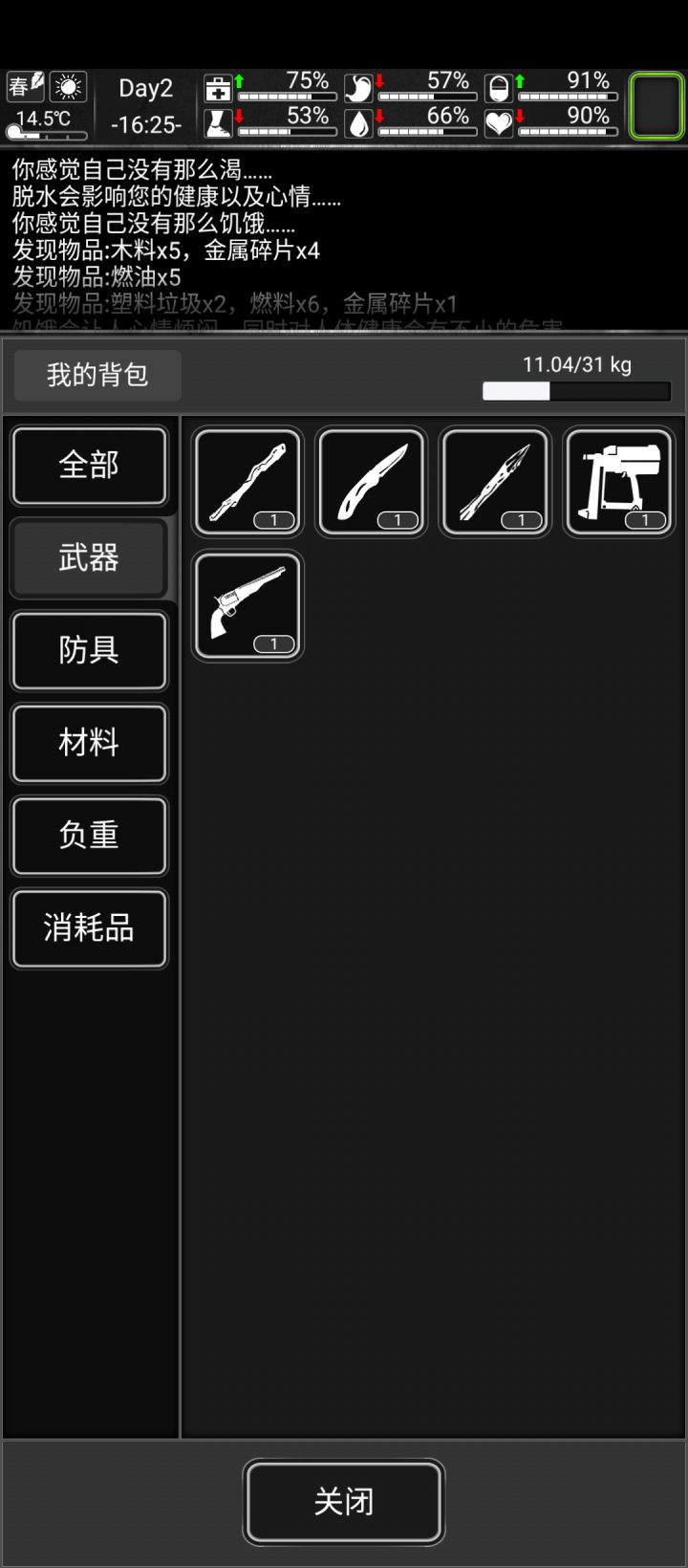This screenshot has width=688, height=1568.
Task: Click the weight capacity progress bar
Action: 576,392
